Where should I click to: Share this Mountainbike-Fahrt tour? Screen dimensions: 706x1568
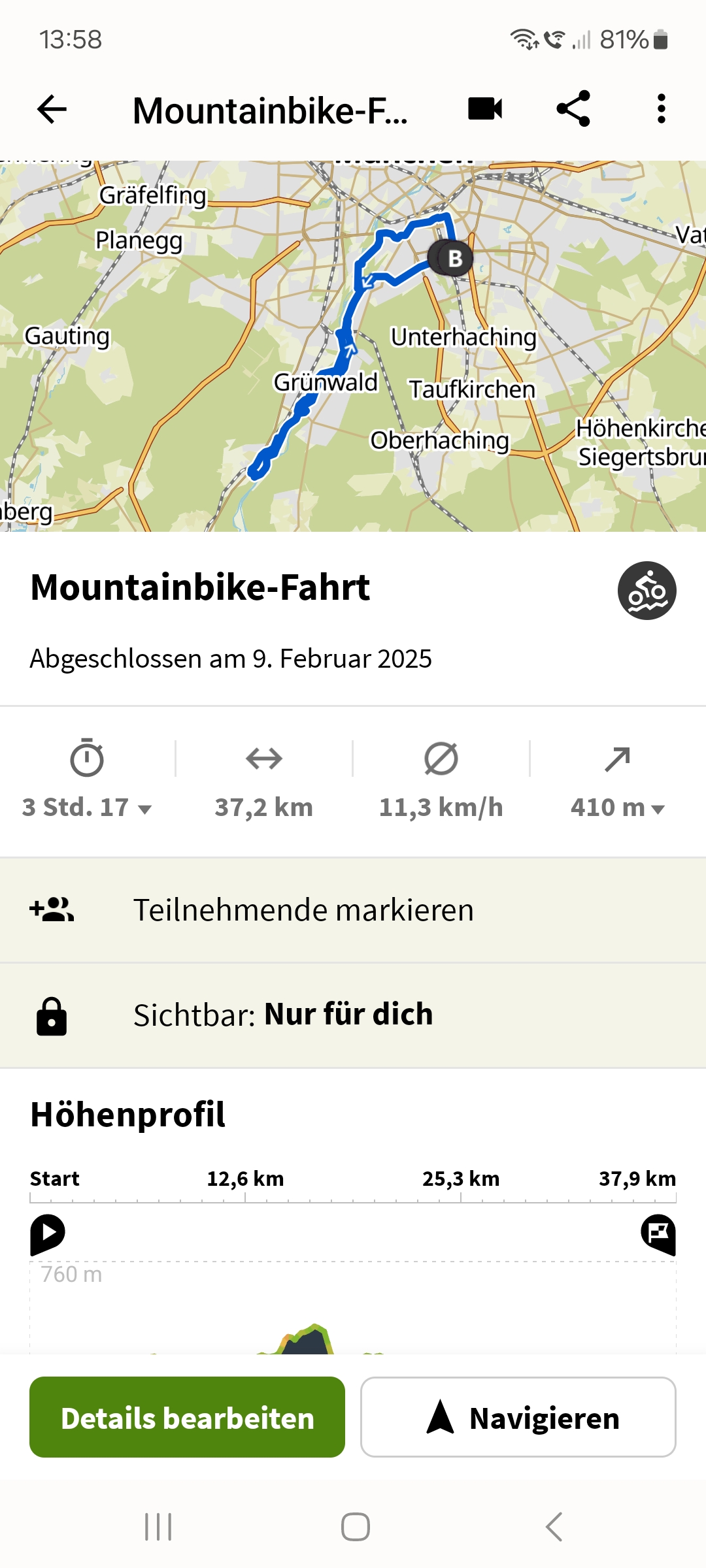pyautogui.click(x=573, y=109)
